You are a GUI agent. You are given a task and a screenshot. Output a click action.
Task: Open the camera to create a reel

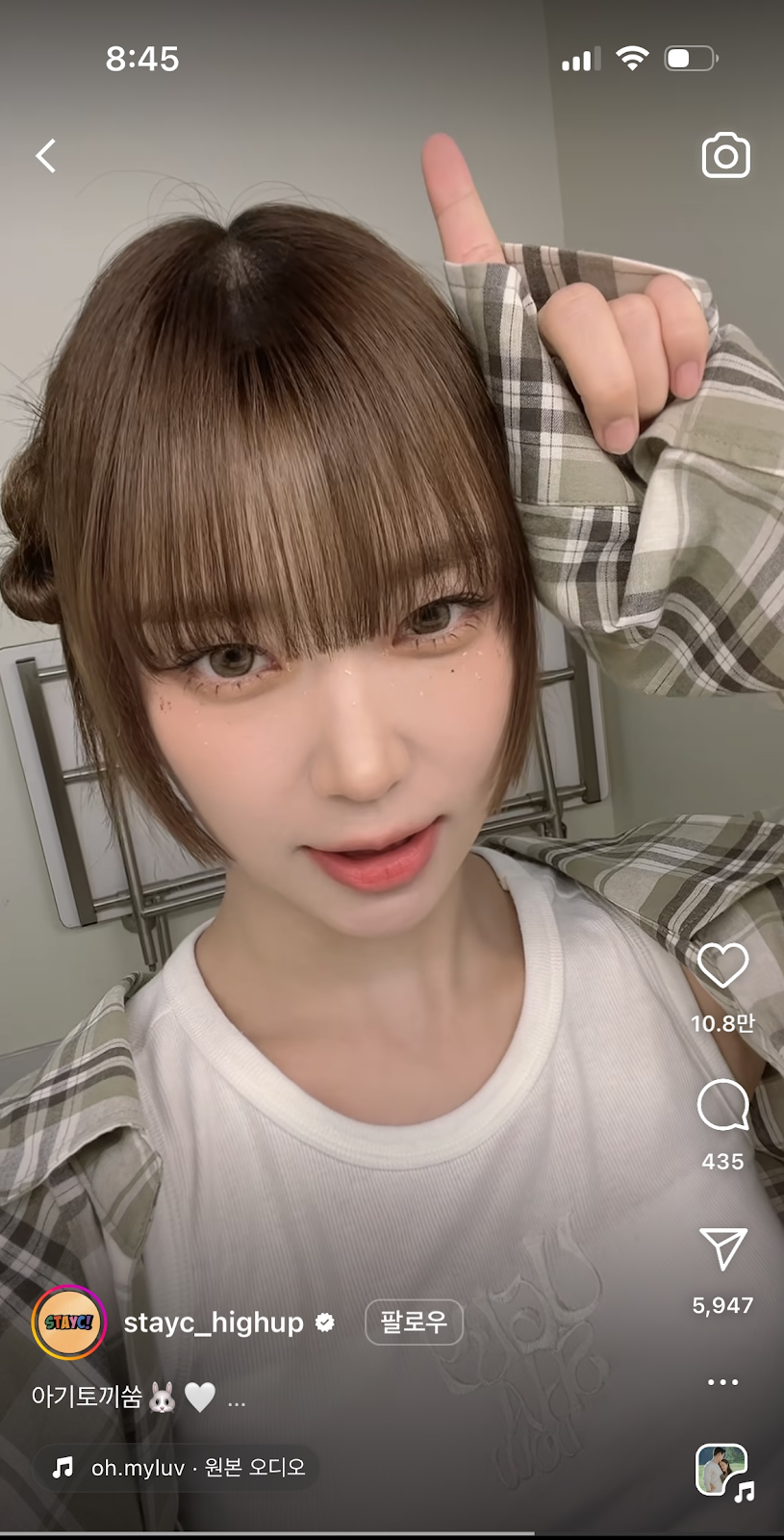point(725,155)
